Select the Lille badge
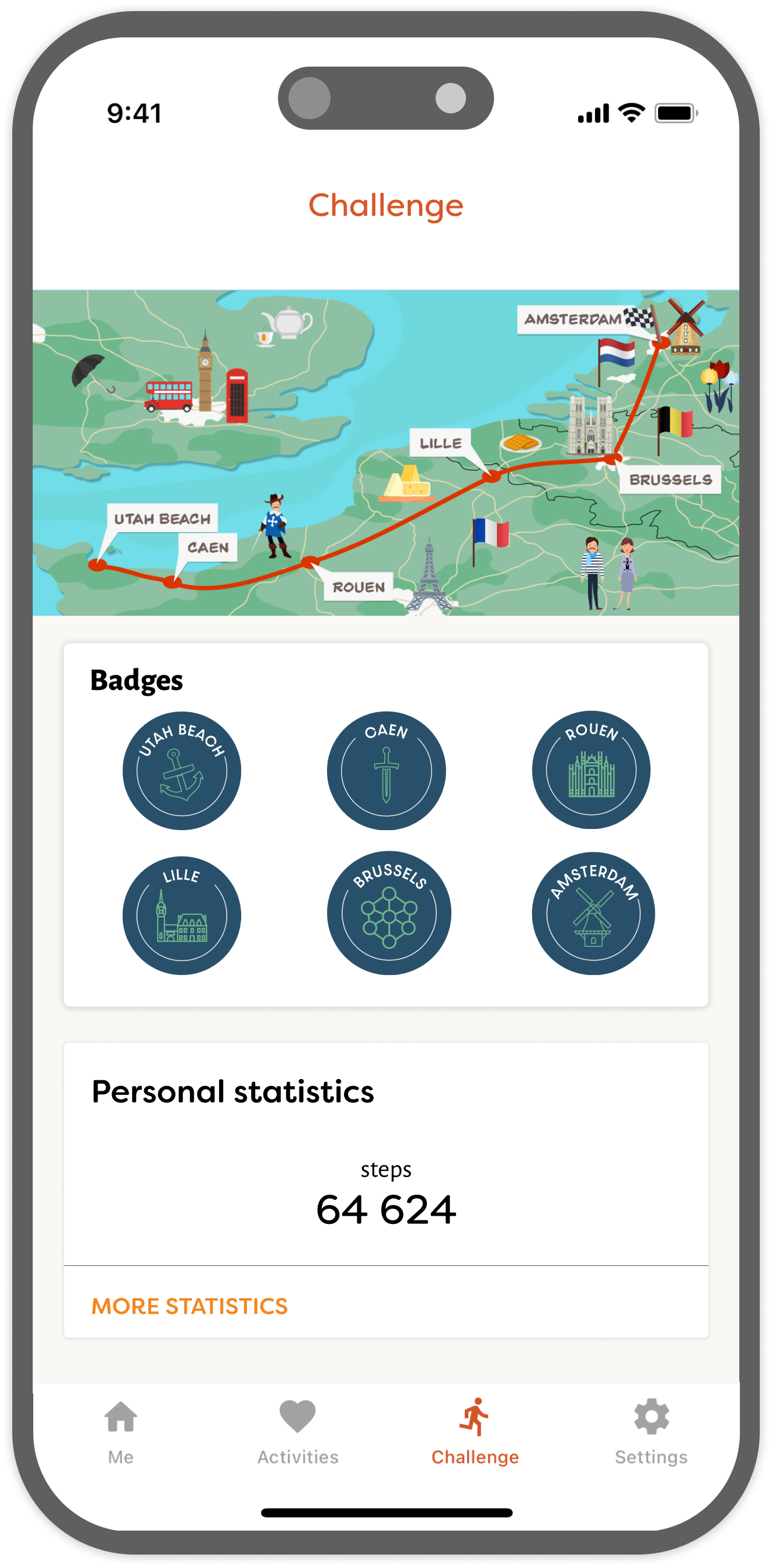This screenshot has width=772, height=1568. (x=182, y=915)
